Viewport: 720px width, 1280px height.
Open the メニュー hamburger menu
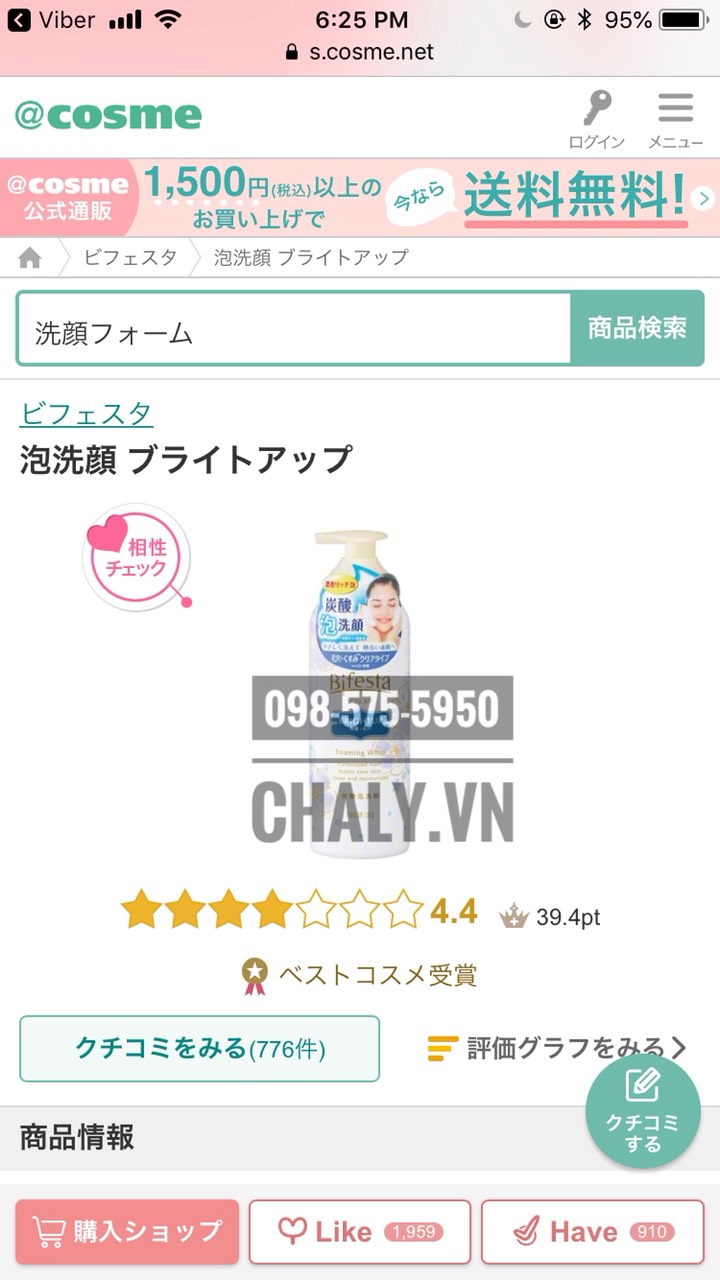tap(675, 118)
